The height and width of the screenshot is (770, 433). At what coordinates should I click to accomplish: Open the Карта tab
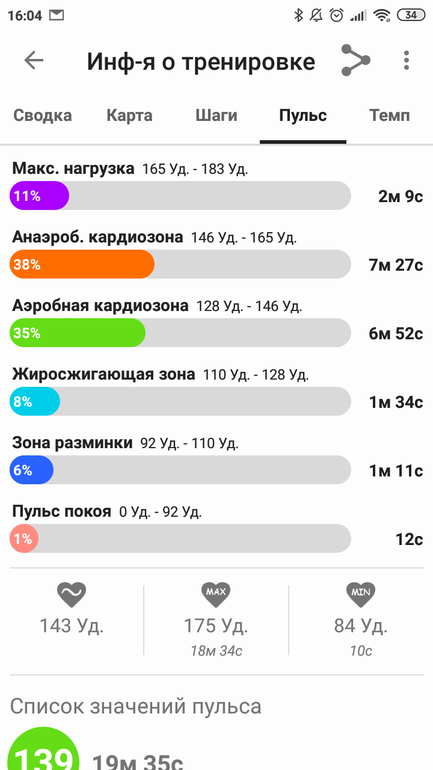(130, 116)
